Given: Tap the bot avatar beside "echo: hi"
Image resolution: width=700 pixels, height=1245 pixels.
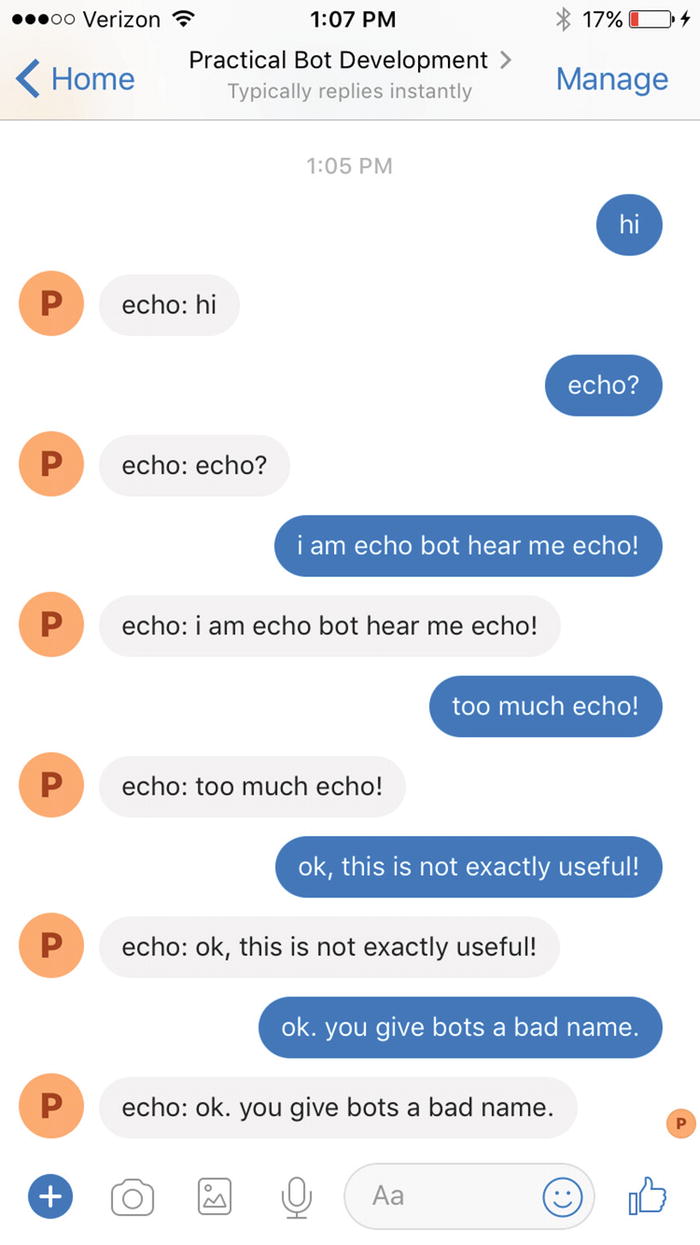Looking at the screenshot, I should pyautogui.click(x=51, y=303).
